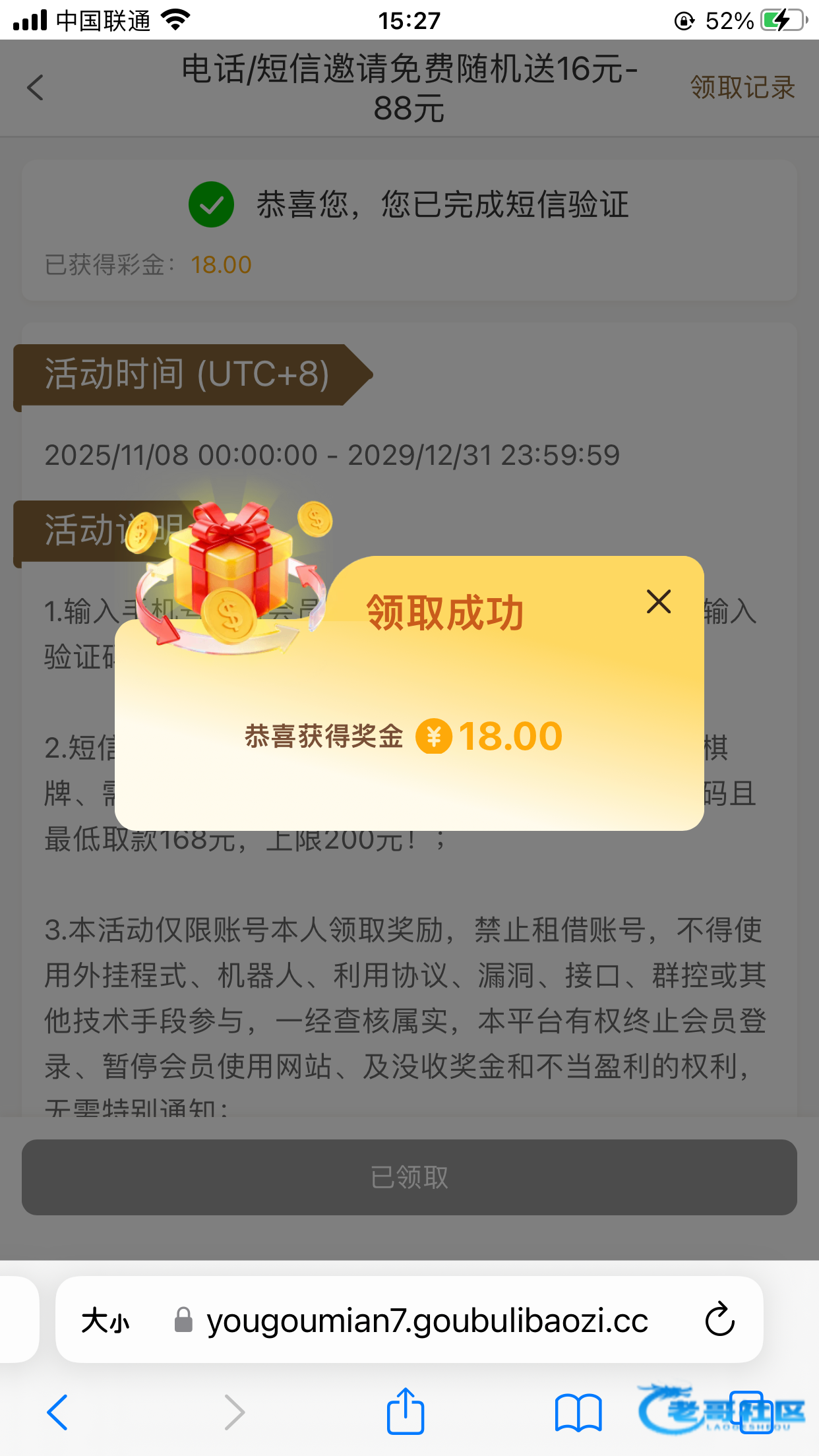
Task: Go back using the page header arrow
Action: click(36, 88)
